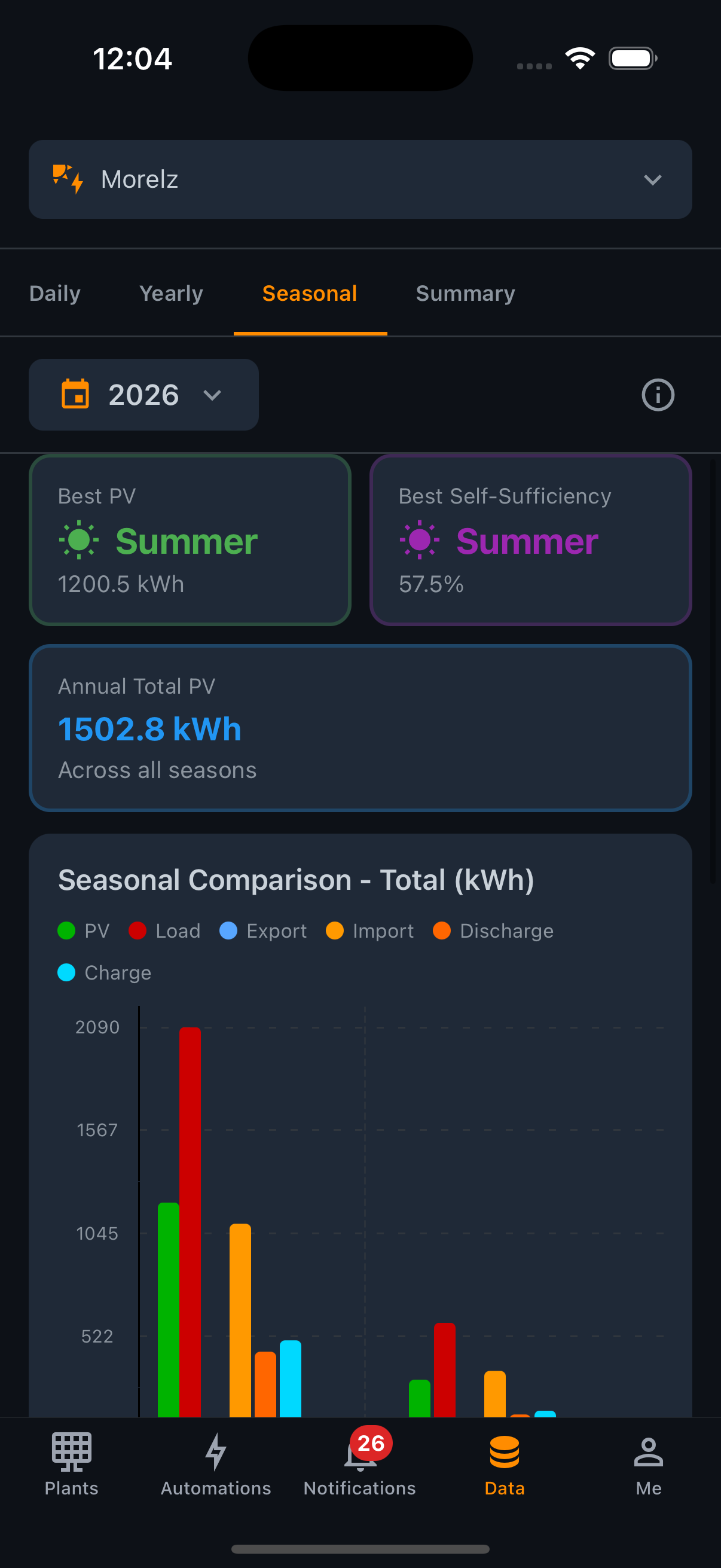Toggle the Load series in the legend
The width and height of the screenshot is (721, 1568).
[x=164, y=931]
